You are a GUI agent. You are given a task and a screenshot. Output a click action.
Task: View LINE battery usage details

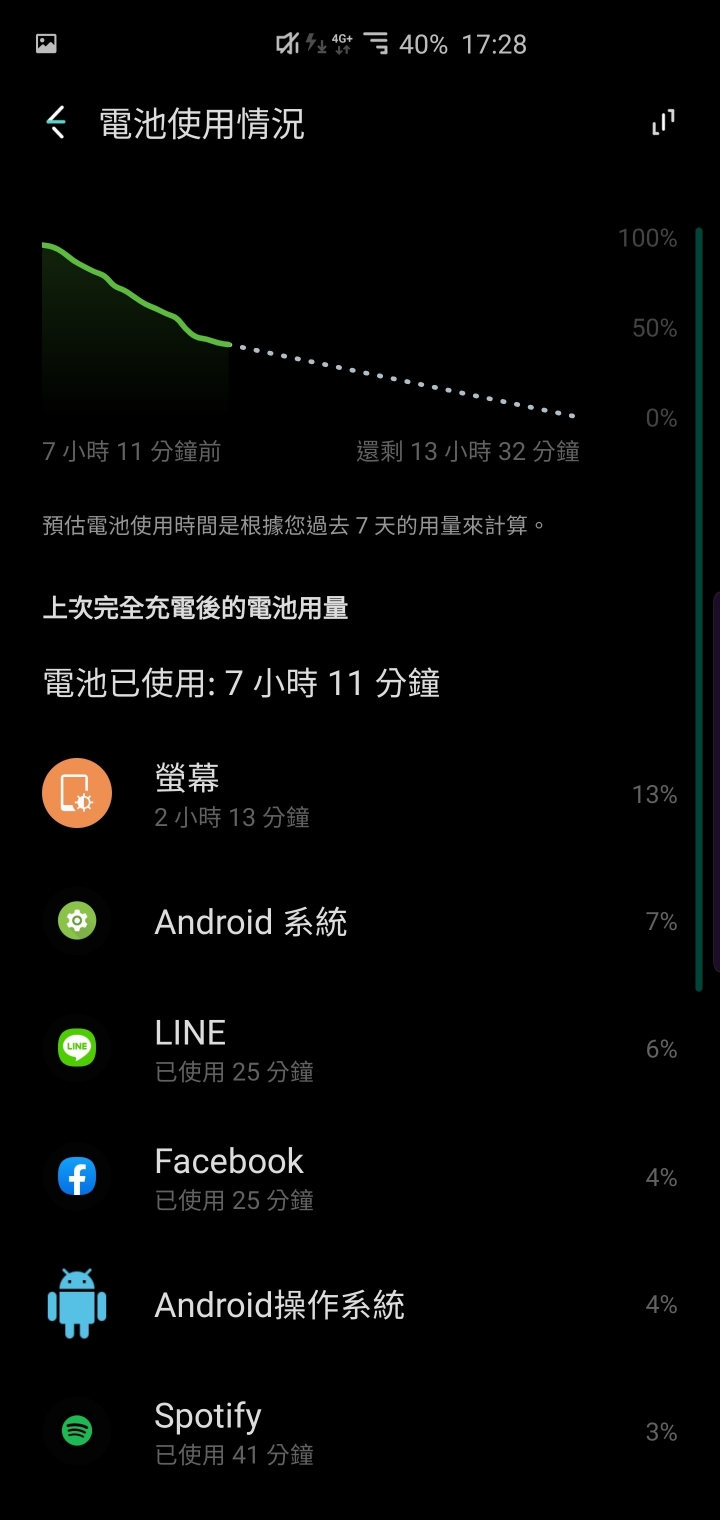(x=360, y=1049)
